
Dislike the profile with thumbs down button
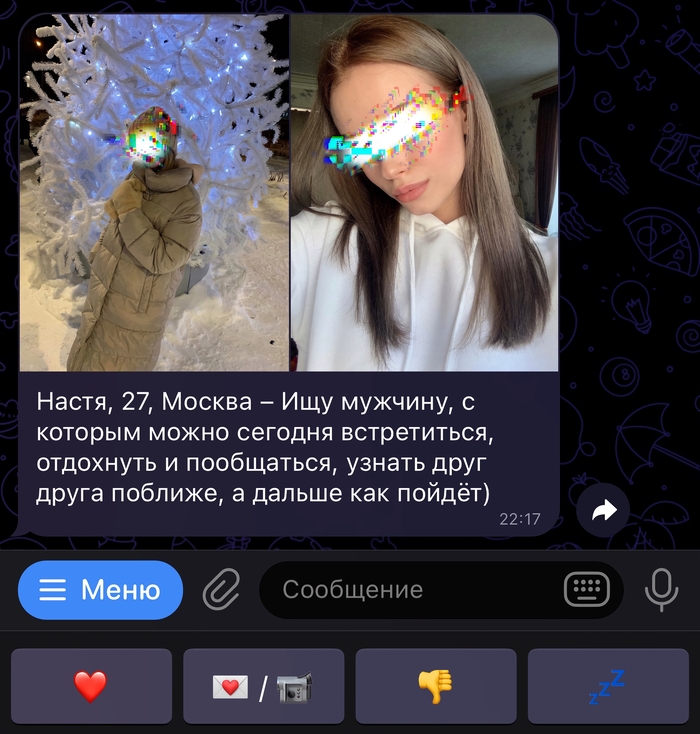point(436,686)
